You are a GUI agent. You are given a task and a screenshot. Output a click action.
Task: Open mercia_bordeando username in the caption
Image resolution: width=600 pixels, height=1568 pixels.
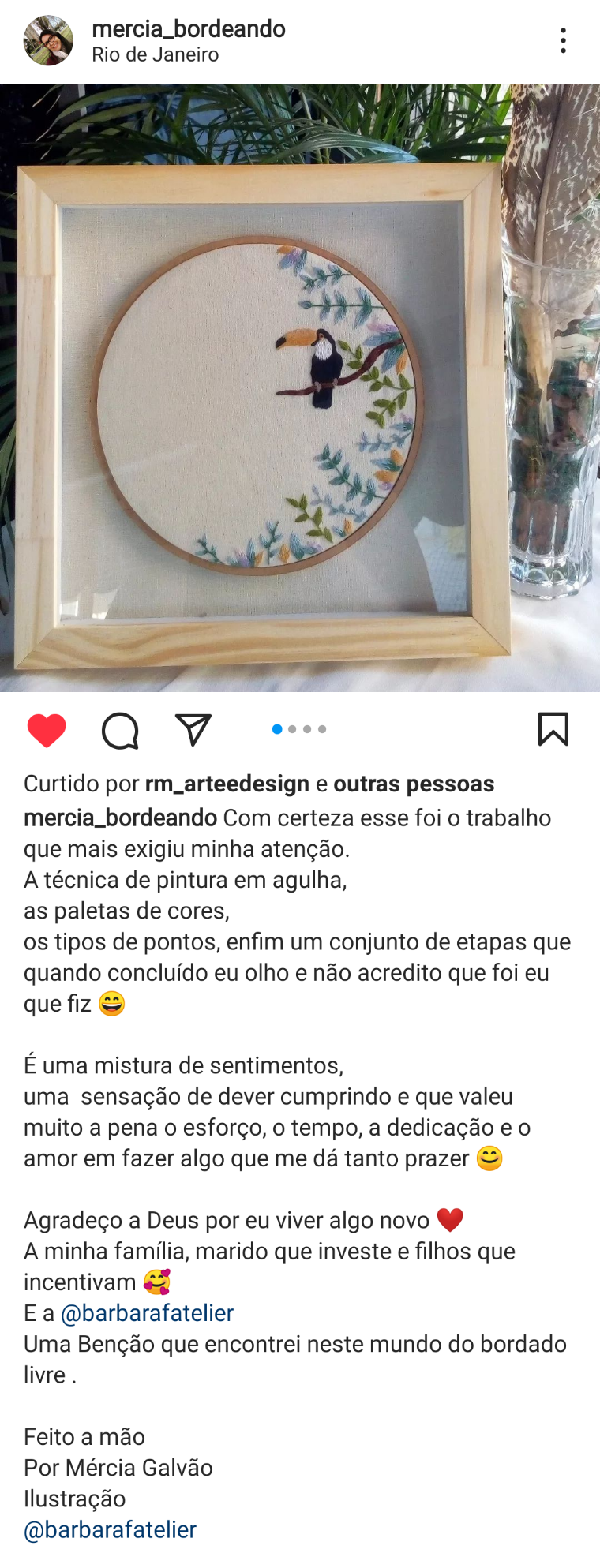[x=120, y=818]
